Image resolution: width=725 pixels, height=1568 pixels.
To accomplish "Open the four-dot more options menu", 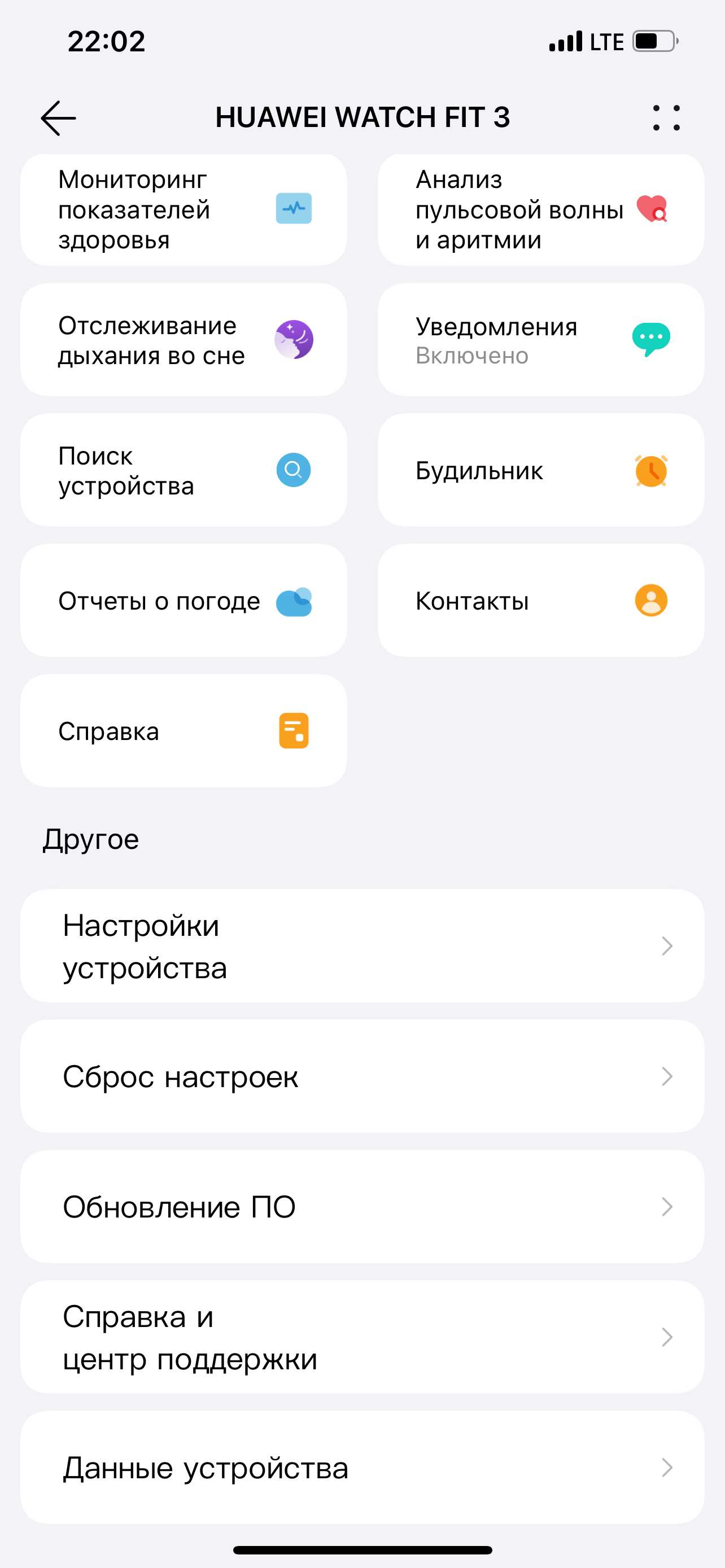I will (666, 118).
